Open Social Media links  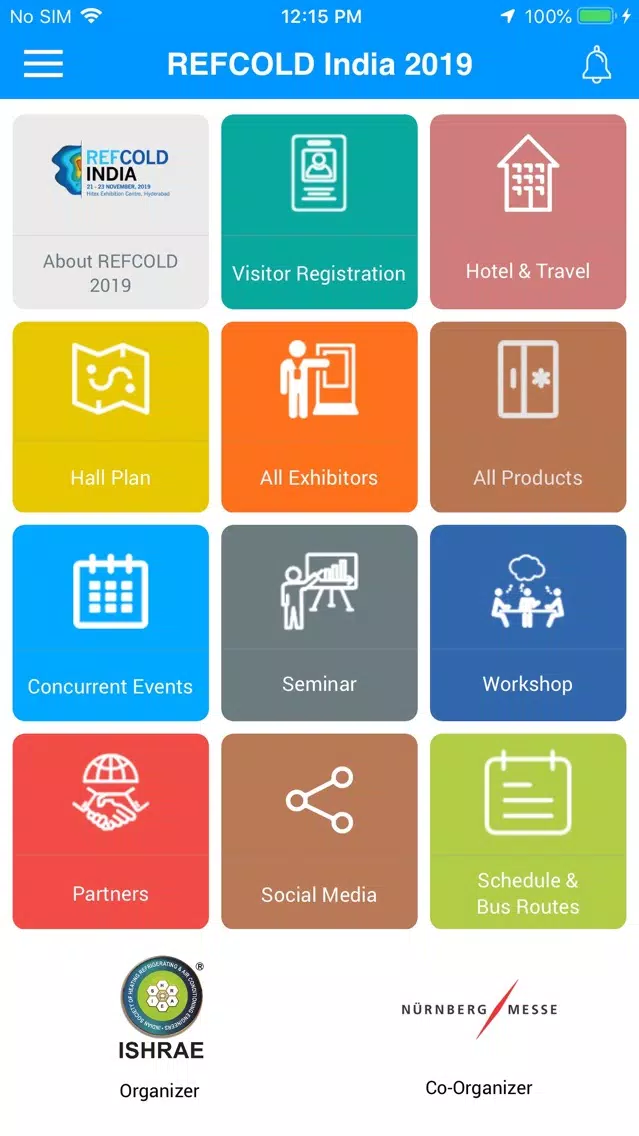point(320,831)
